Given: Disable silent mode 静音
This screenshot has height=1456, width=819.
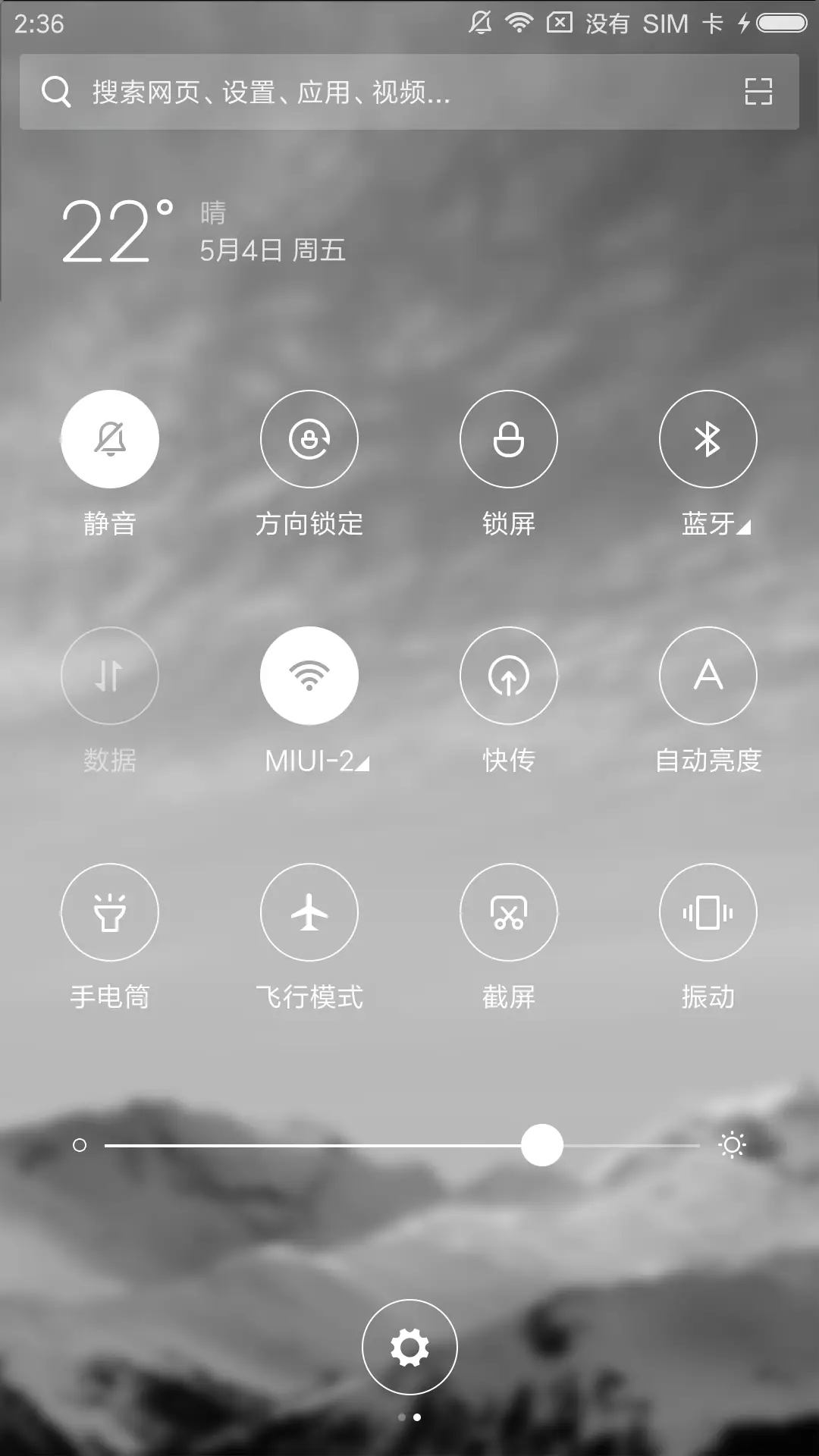Looking at the screenshot, I should pyautogui.click(x=109, y=439).
